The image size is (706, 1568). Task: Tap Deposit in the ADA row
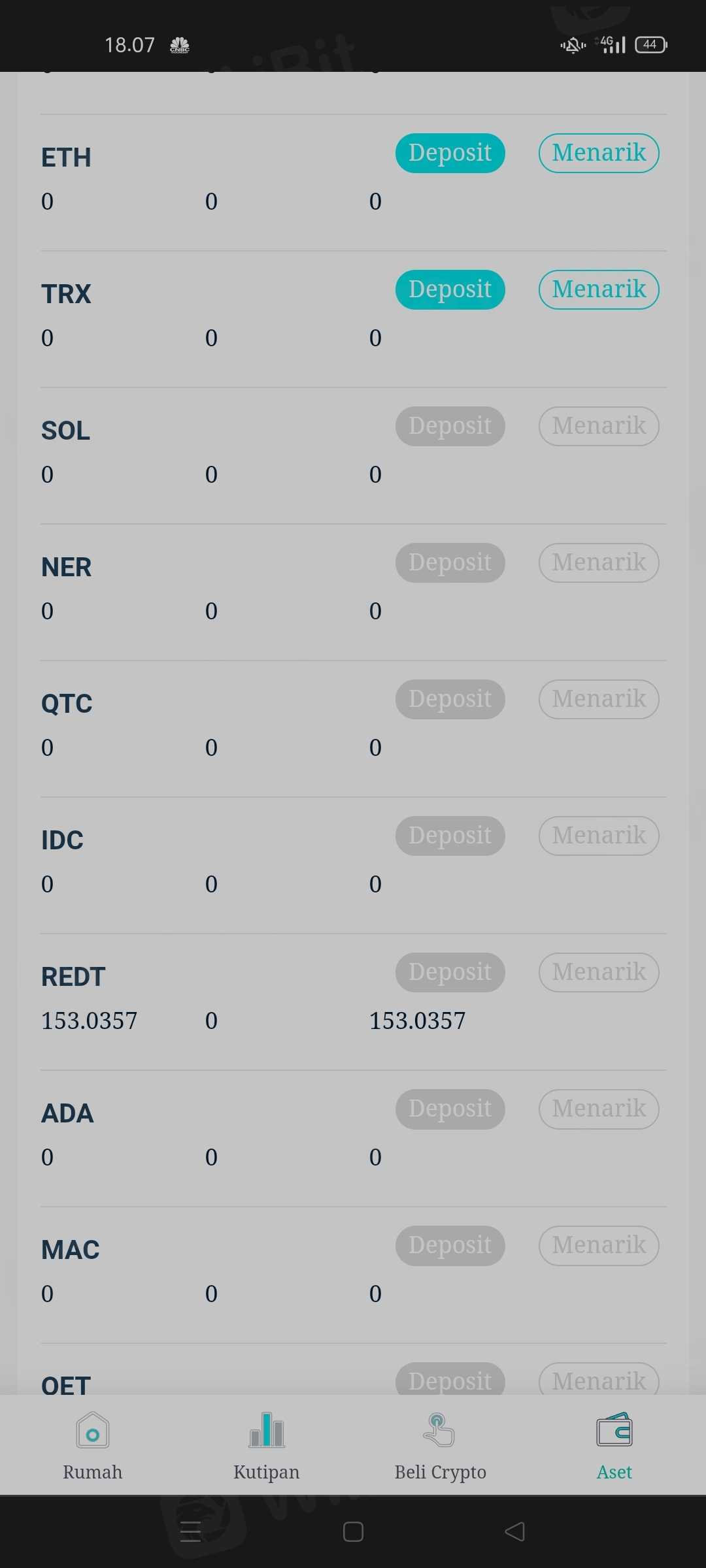450,1109
